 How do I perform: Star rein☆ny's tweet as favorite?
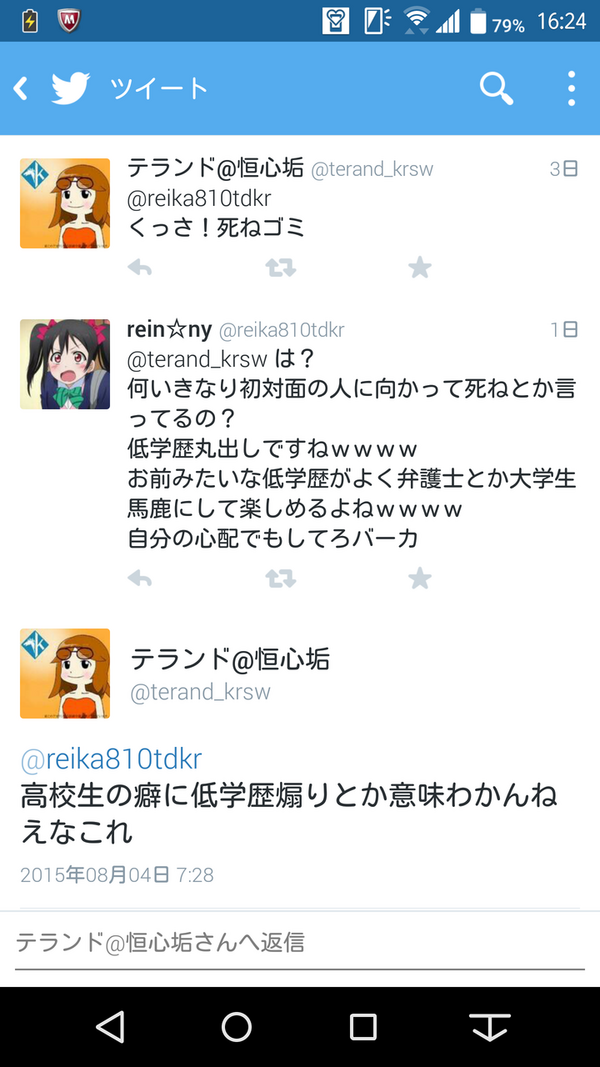(420, 578)
